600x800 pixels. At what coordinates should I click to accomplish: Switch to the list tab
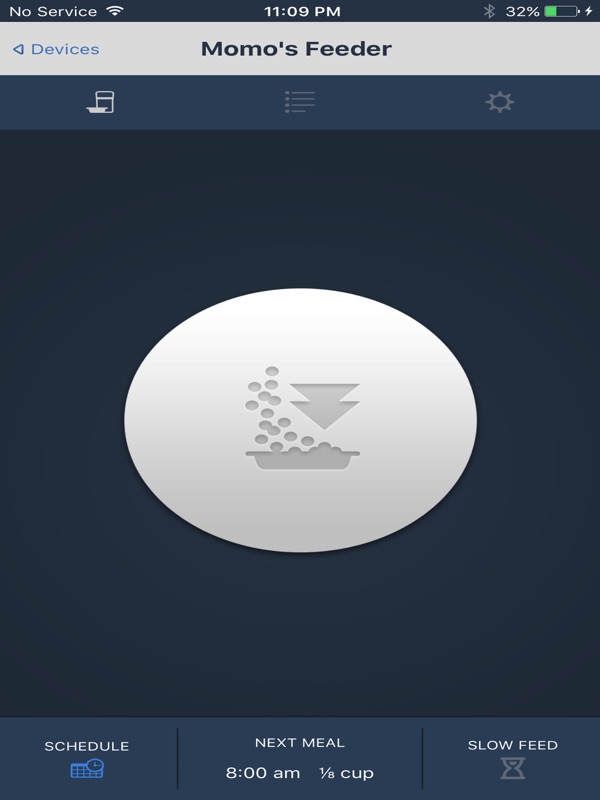pyautogui.click(x=300, y=102)
